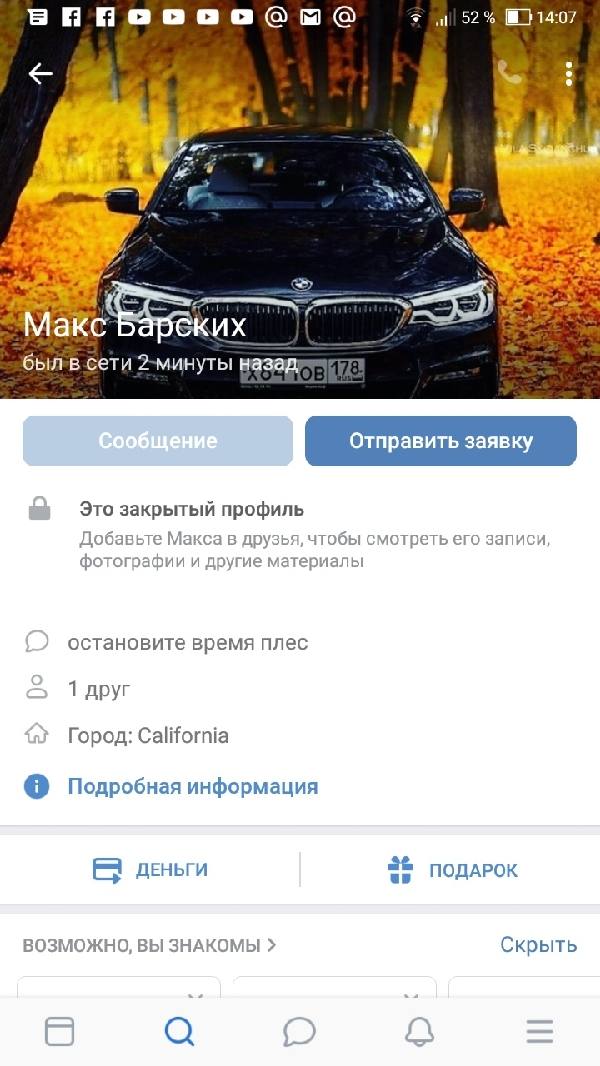Send money with ДЕНЬГИ

point(150,870)
